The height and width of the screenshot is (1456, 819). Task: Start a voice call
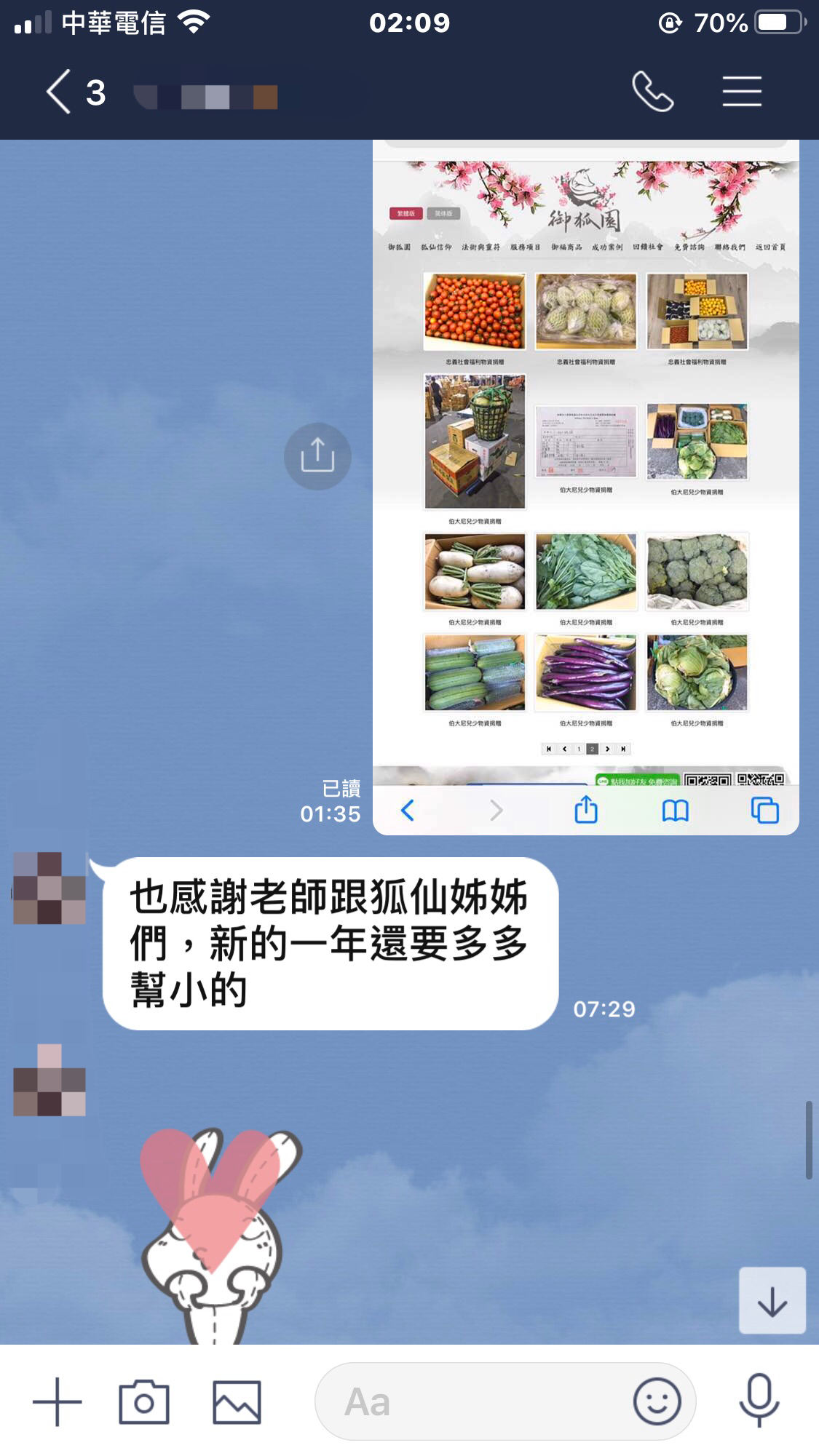(652, 92)
